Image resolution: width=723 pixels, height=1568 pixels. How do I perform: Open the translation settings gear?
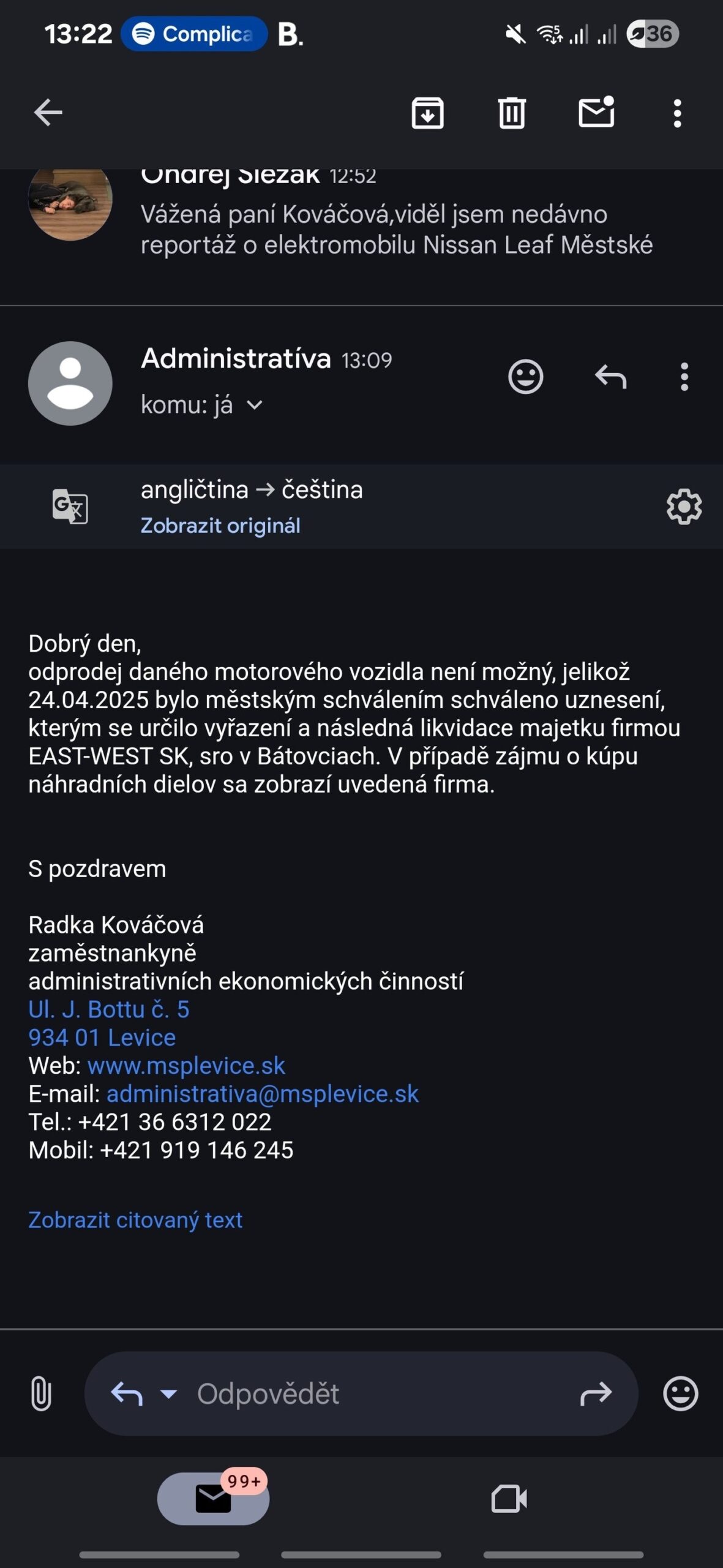pos(684,507)
